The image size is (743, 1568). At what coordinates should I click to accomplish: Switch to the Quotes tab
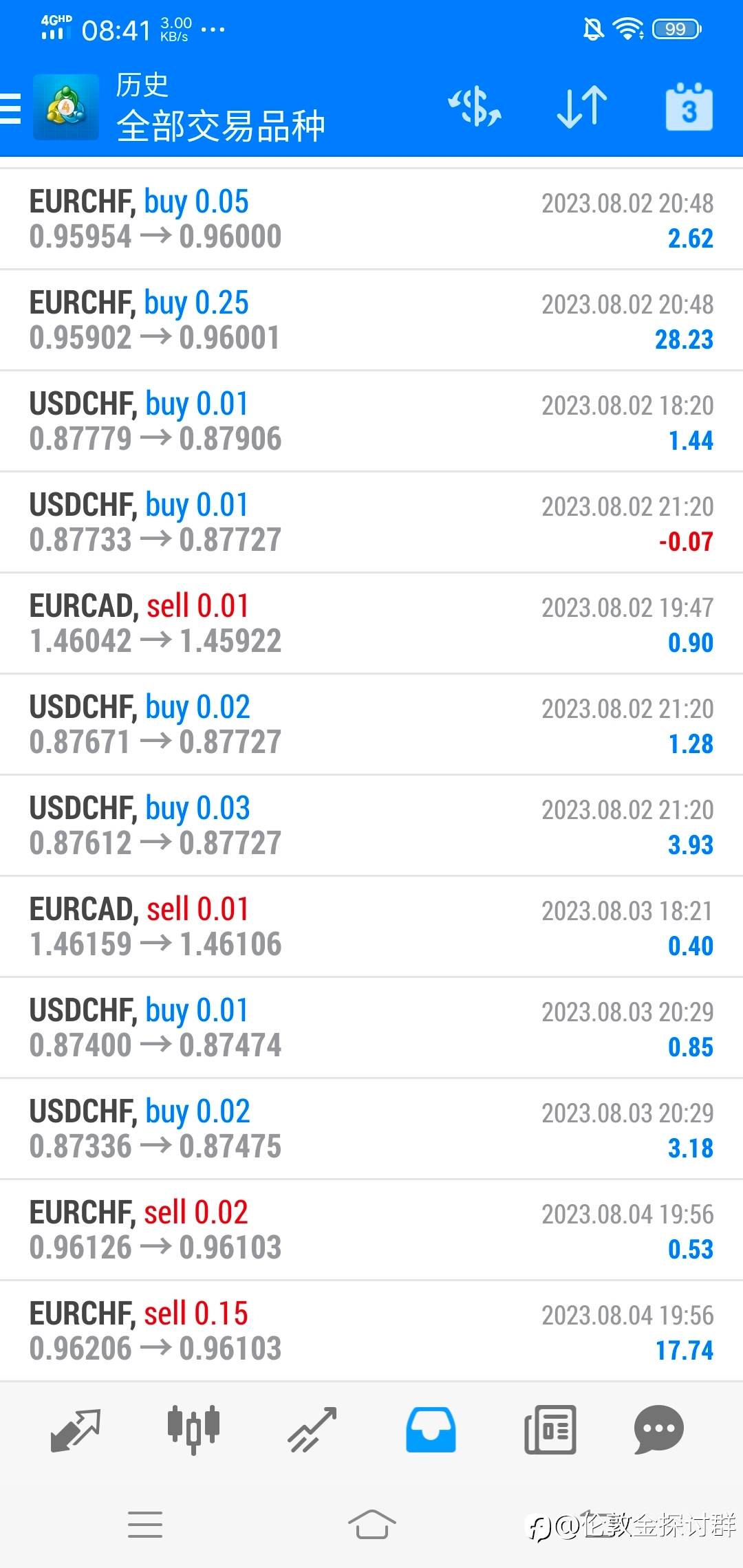pyautogui.click(x=76, y=1430)
